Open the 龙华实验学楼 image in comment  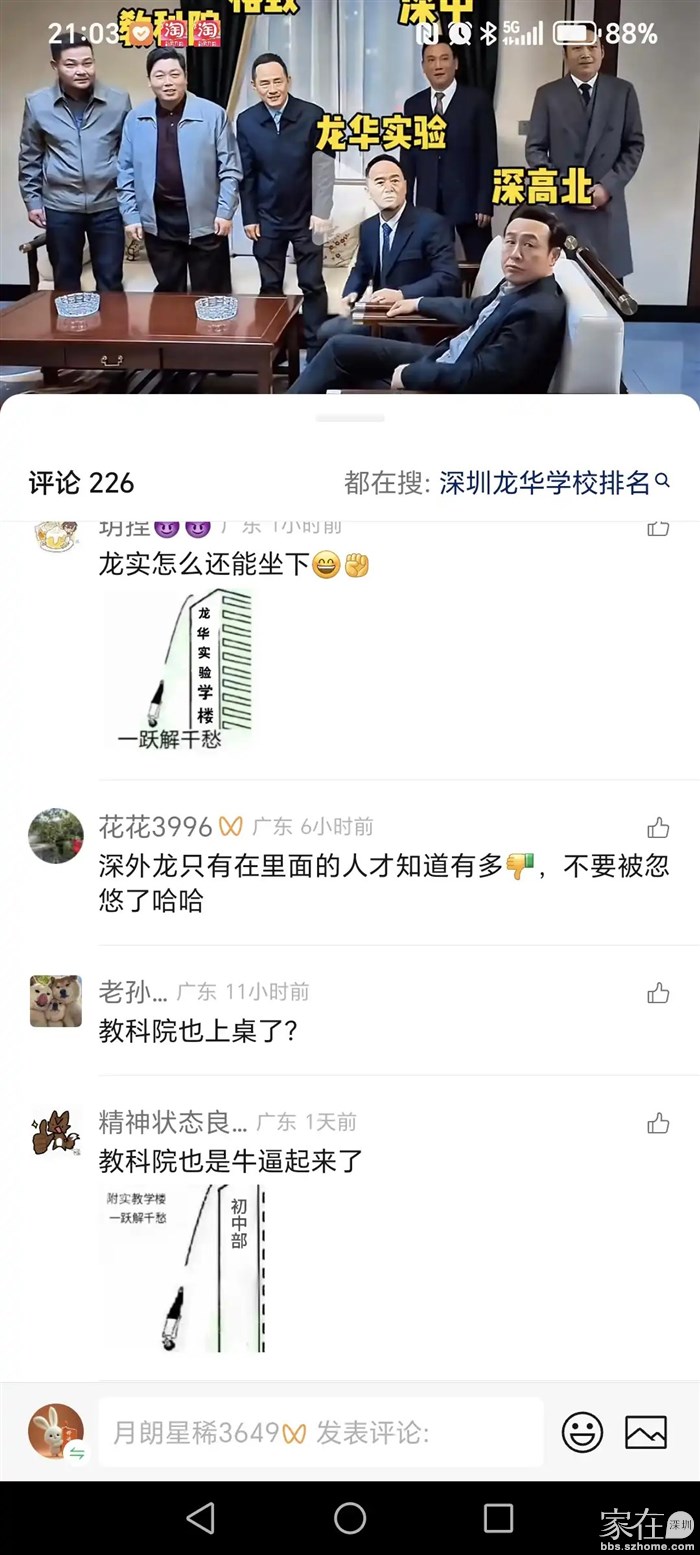178,669
